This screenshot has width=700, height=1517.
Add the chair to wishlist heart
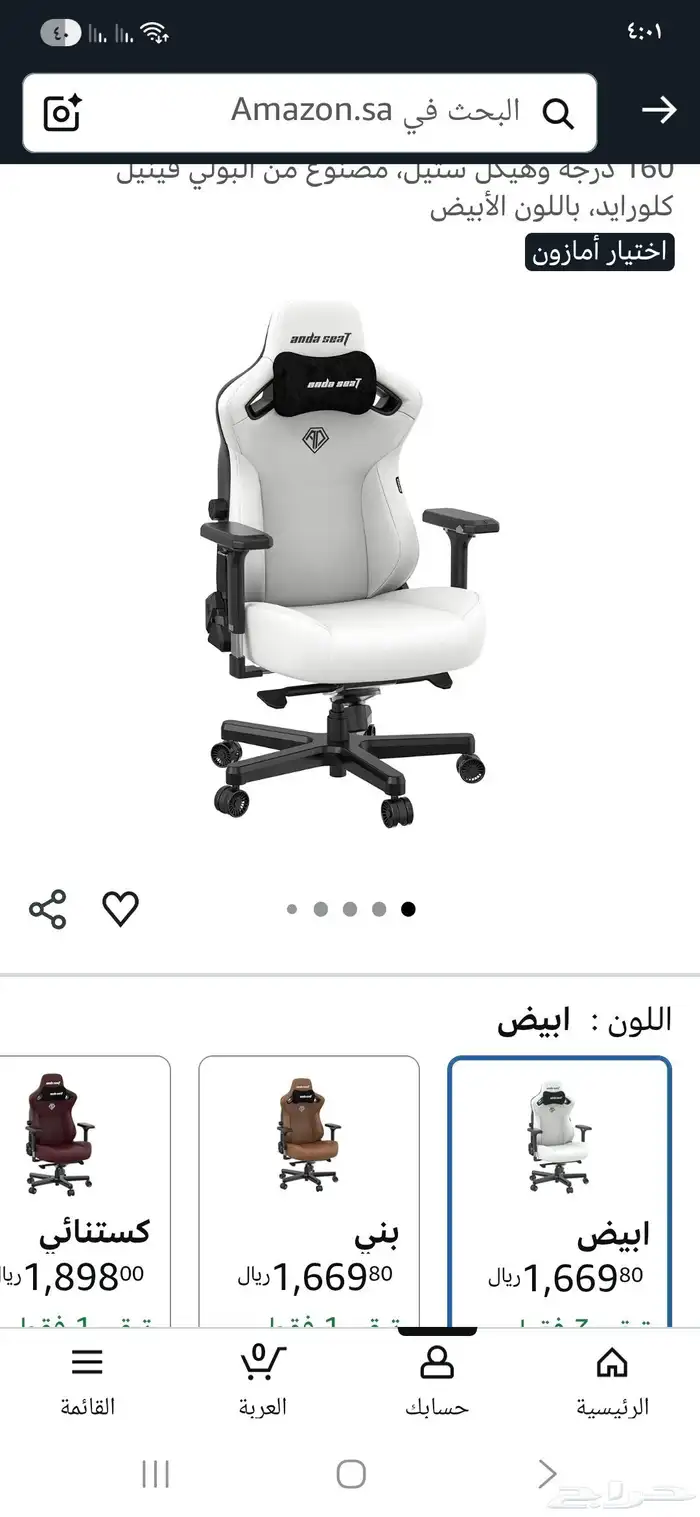point(121,909)
